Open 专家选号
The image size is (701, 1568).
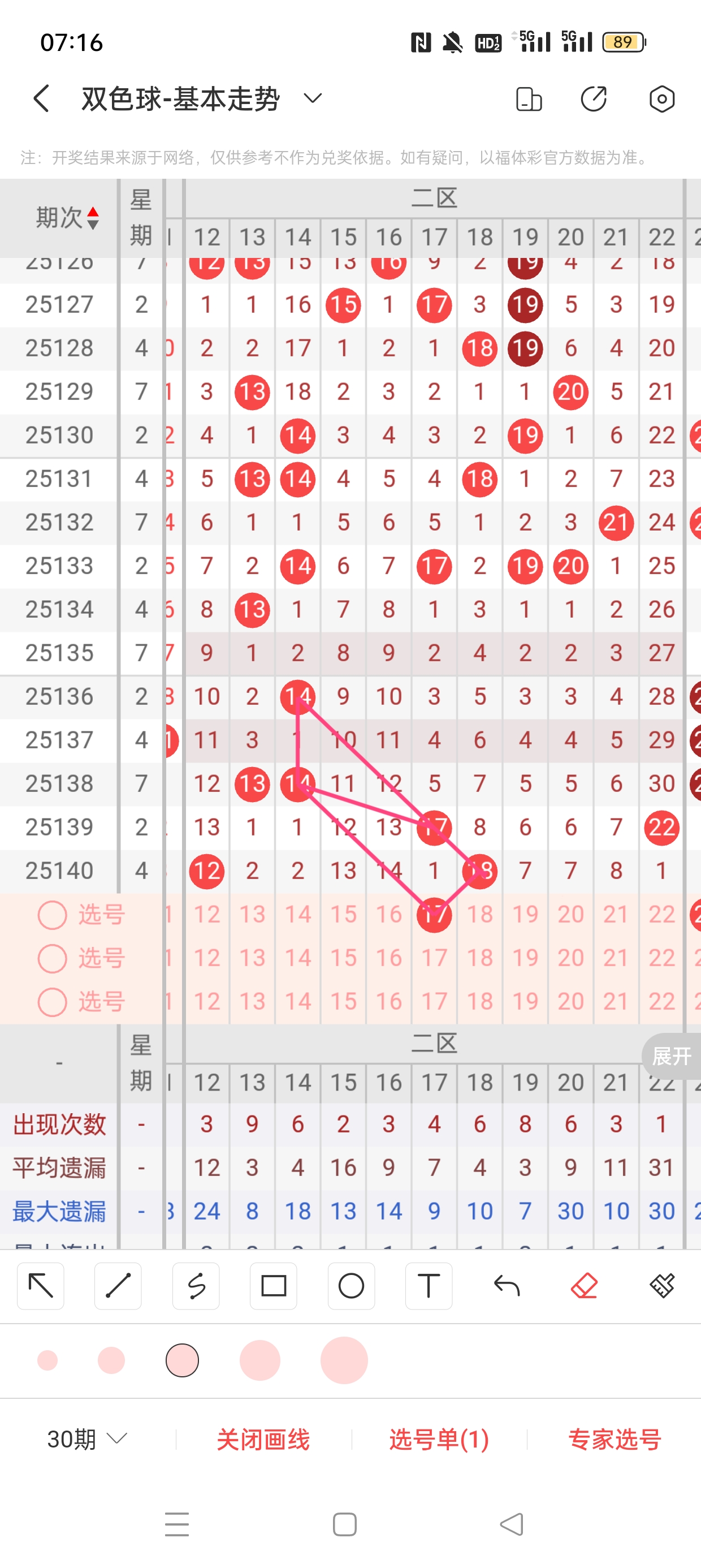[x=615, y=1439]
